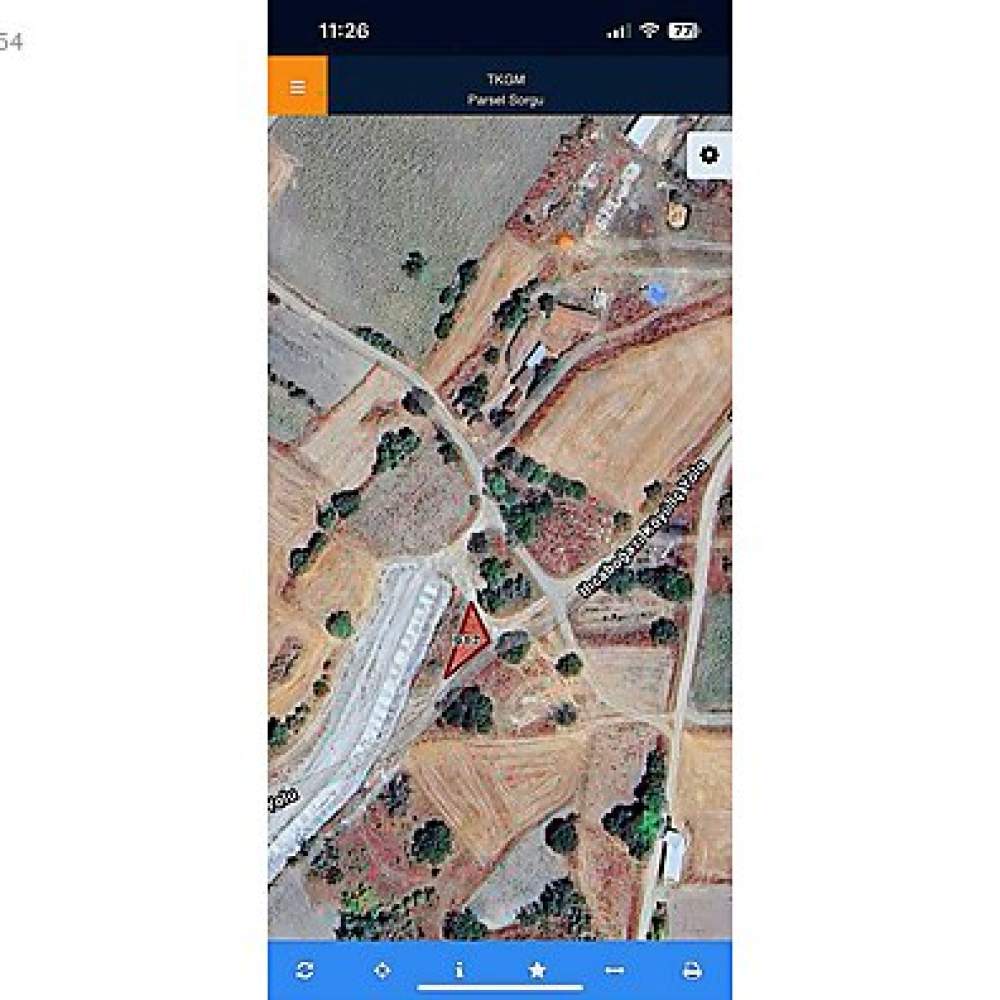Screen dimensions: 1000x1000
Task: Open the measure tool
Action: [x=614, y=970]
